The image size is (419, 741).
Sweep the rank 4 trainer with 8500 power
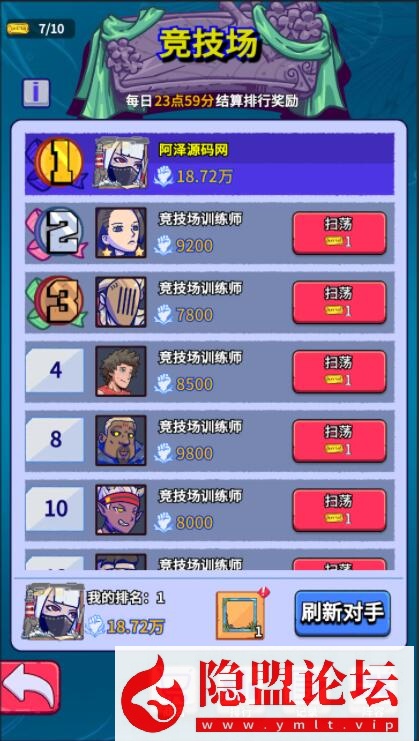339,371
